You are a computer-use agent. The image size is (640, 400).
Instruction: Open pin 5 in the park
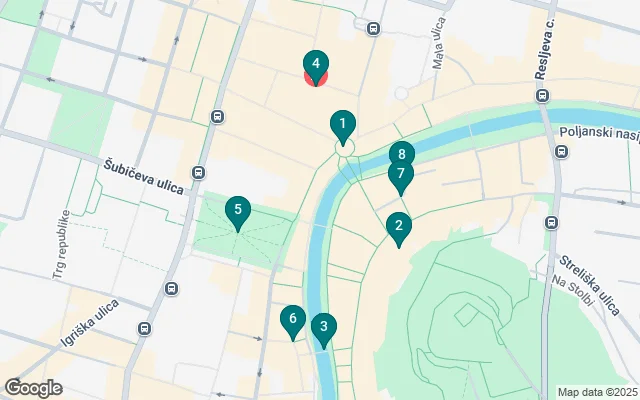click(x=237, y=210)
